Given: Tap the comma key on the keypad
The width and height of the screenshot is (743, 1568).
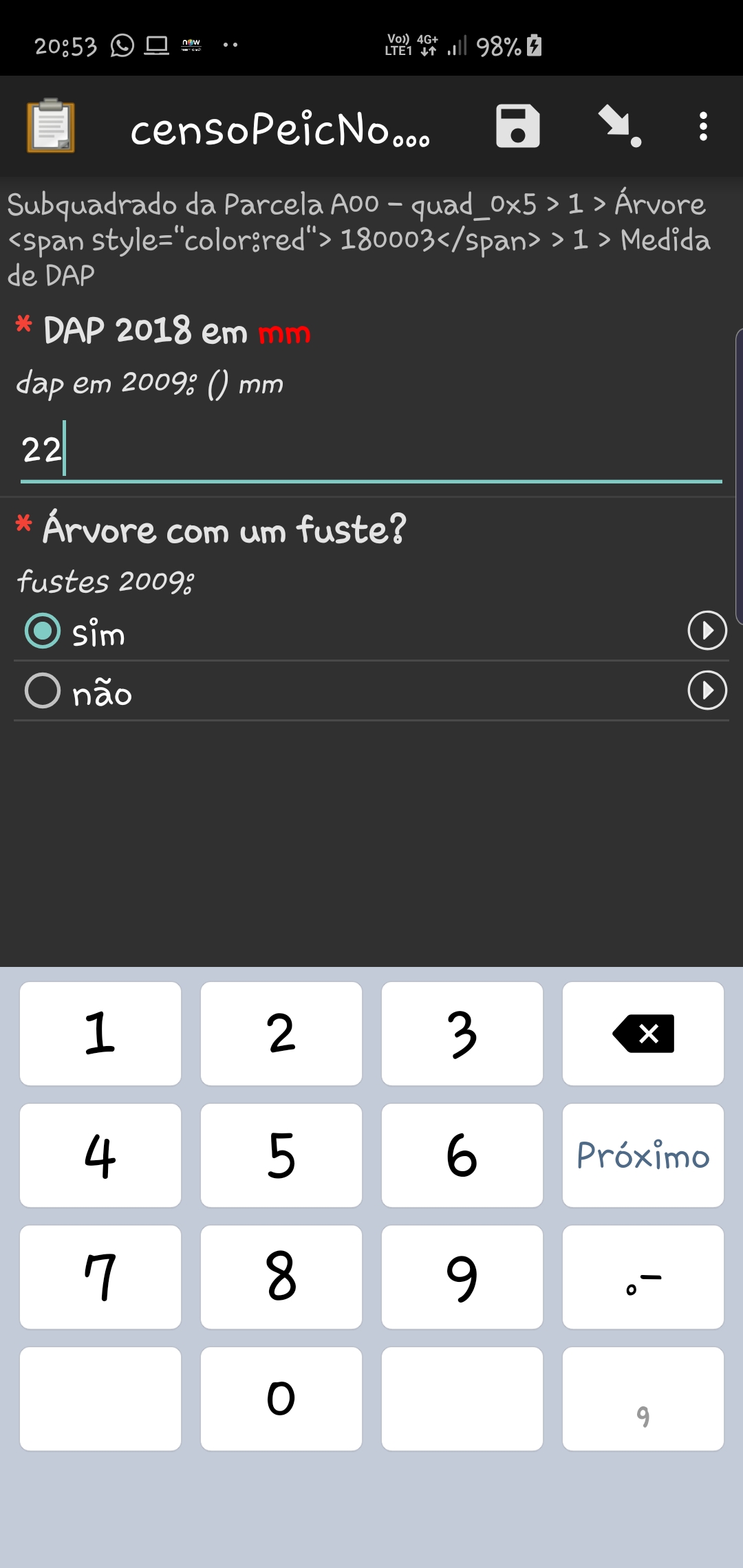Looking at the screenshot, I should 643,1399.
